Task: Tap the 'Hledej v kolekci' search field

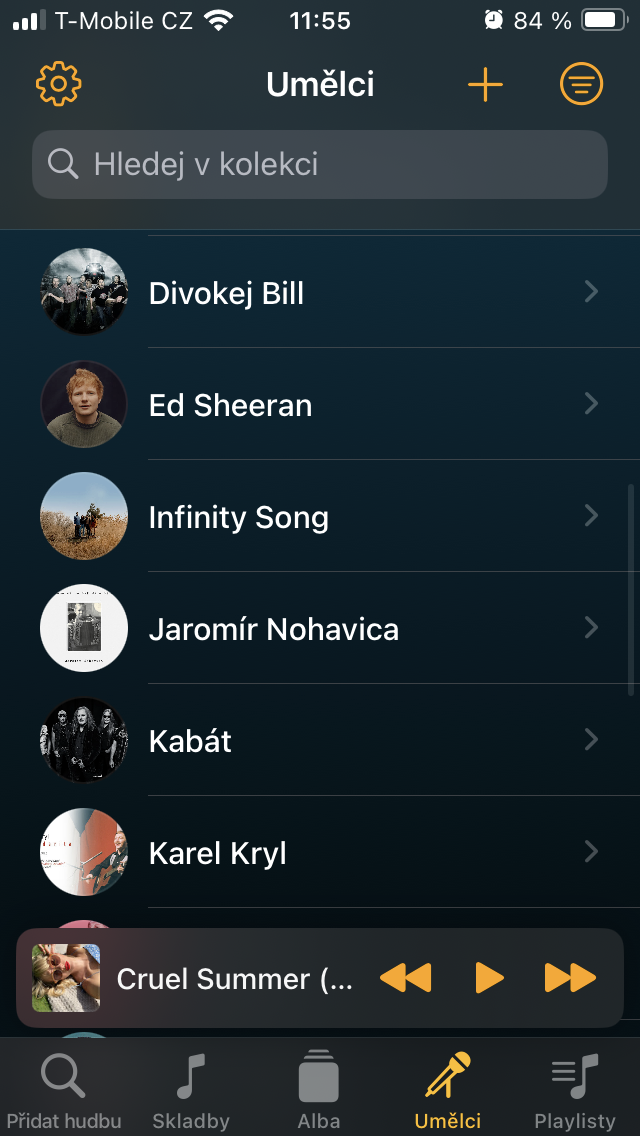Action: tap(320, 164)
